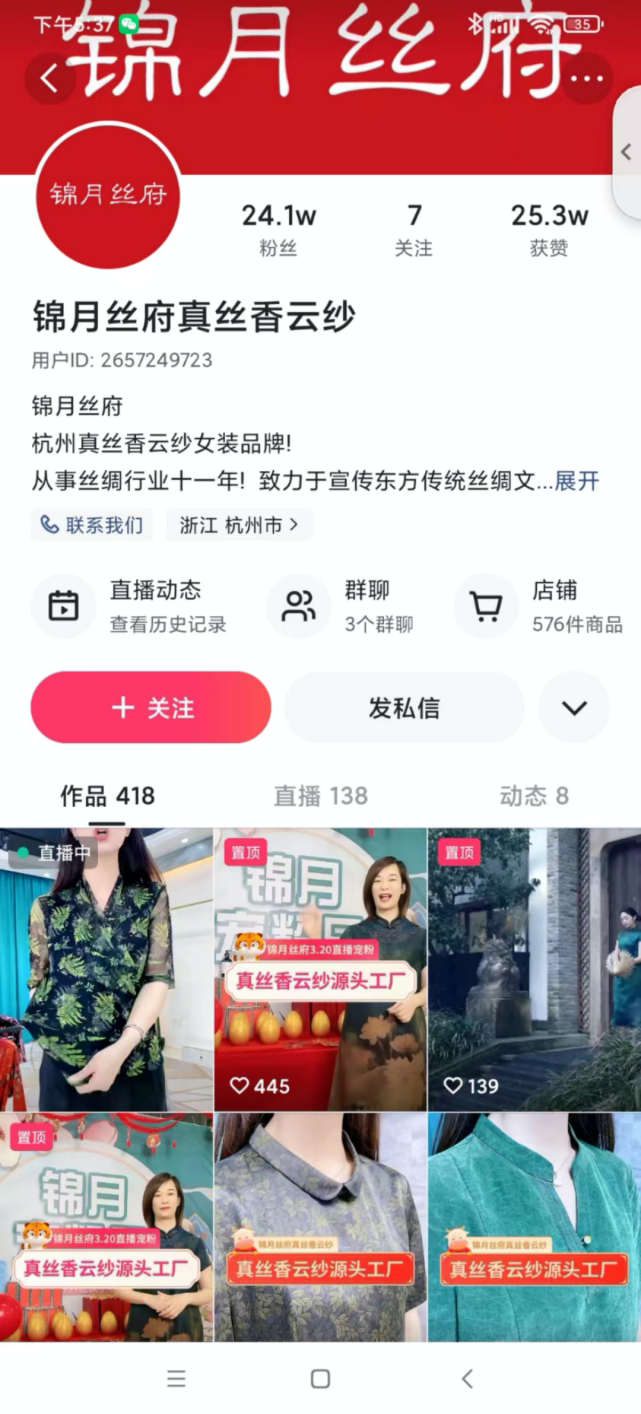The width and height of the screenshot is (641, 1414).
Task: Go back using the top-left arrow
Action: (50, 79)
